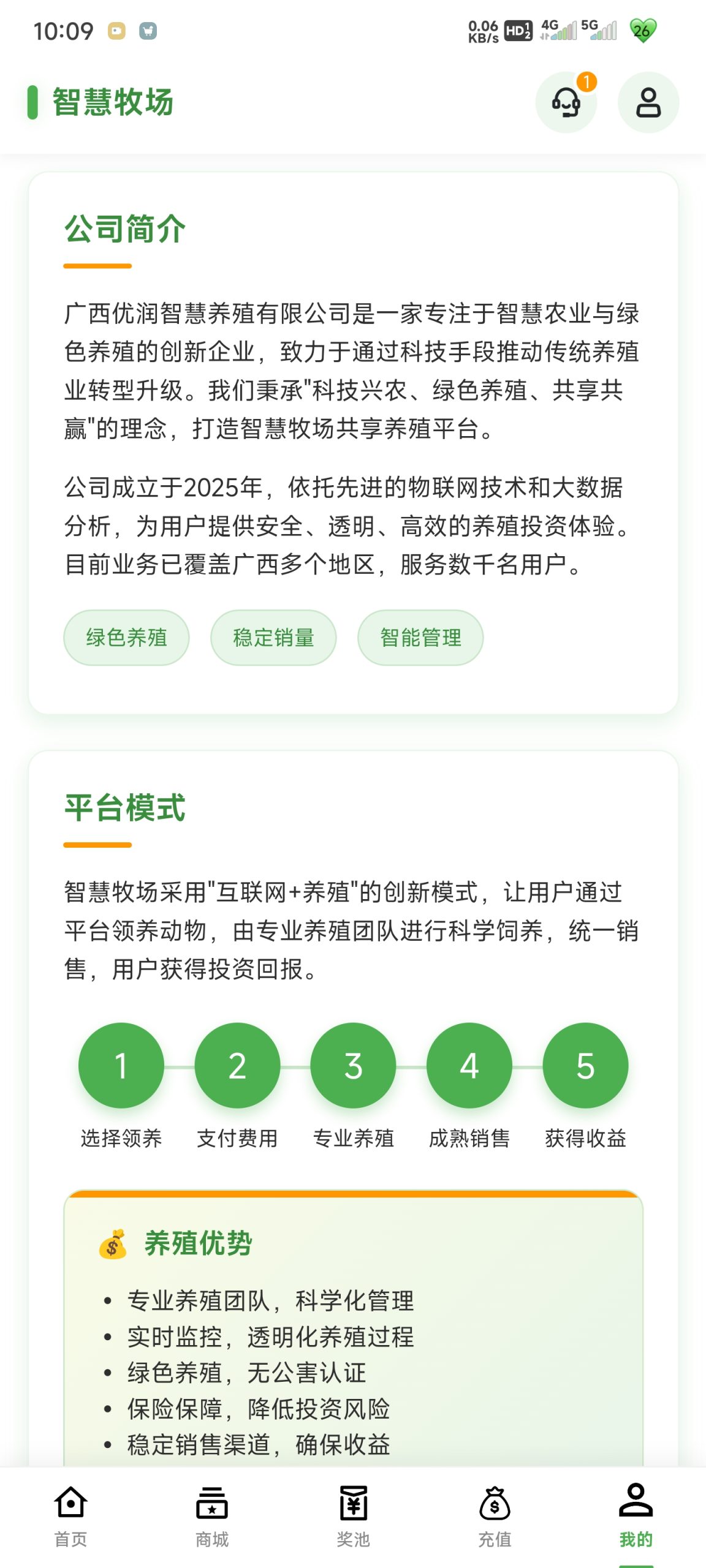Switch to the 首页 tab
The height and width of the screenshot is (1568, 706).
click(70, 1515)
